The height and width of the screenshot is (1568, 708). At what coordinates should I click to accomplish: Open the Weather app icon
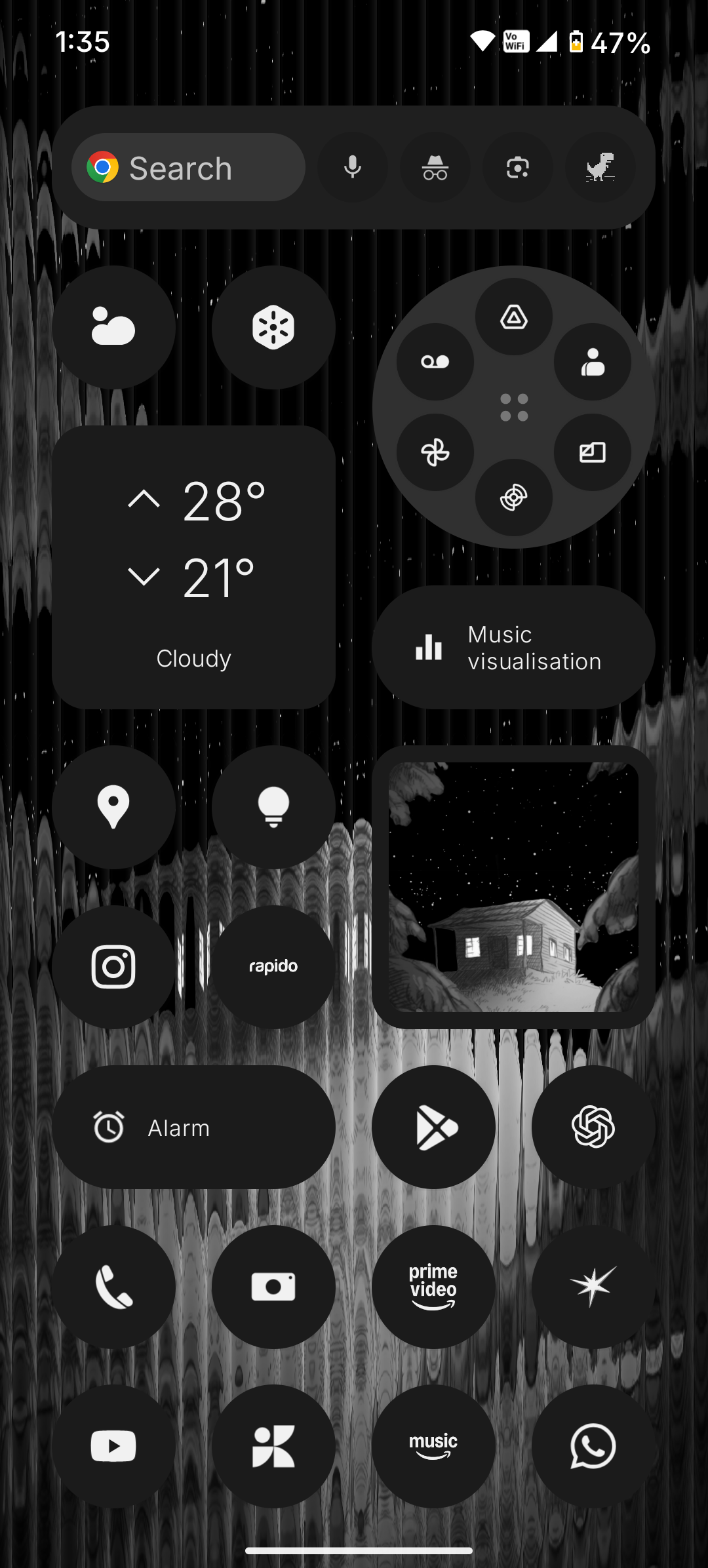pos(113,327)
